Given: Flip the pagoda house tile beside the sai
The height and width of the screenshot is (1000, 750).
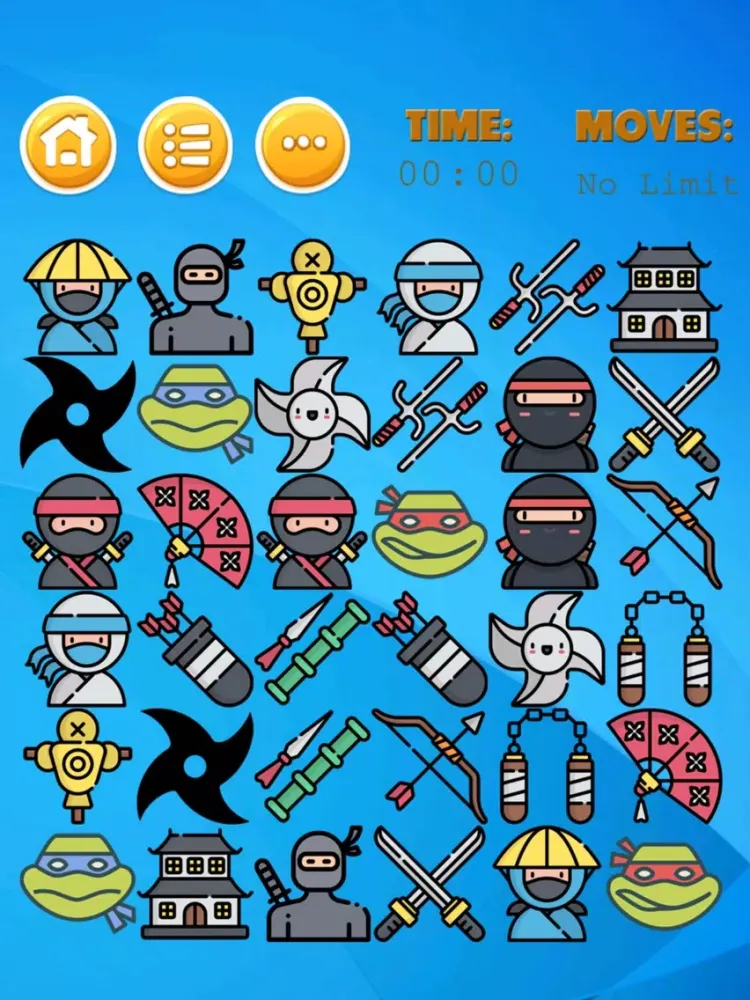Looking at the screenshot, I should [x=664, y=298].
